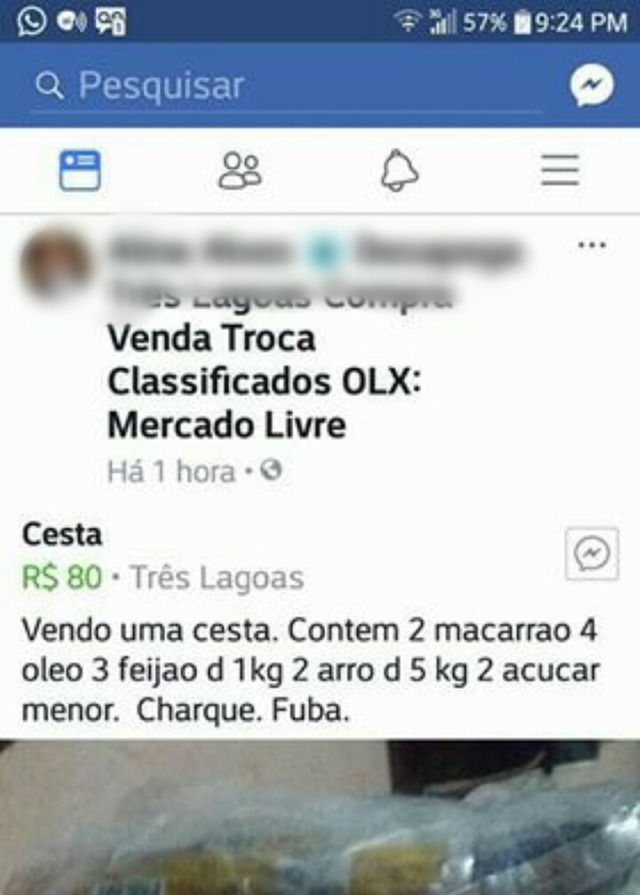Open the notifications bell tab
The image size is (640, 895).
[400, 171]
